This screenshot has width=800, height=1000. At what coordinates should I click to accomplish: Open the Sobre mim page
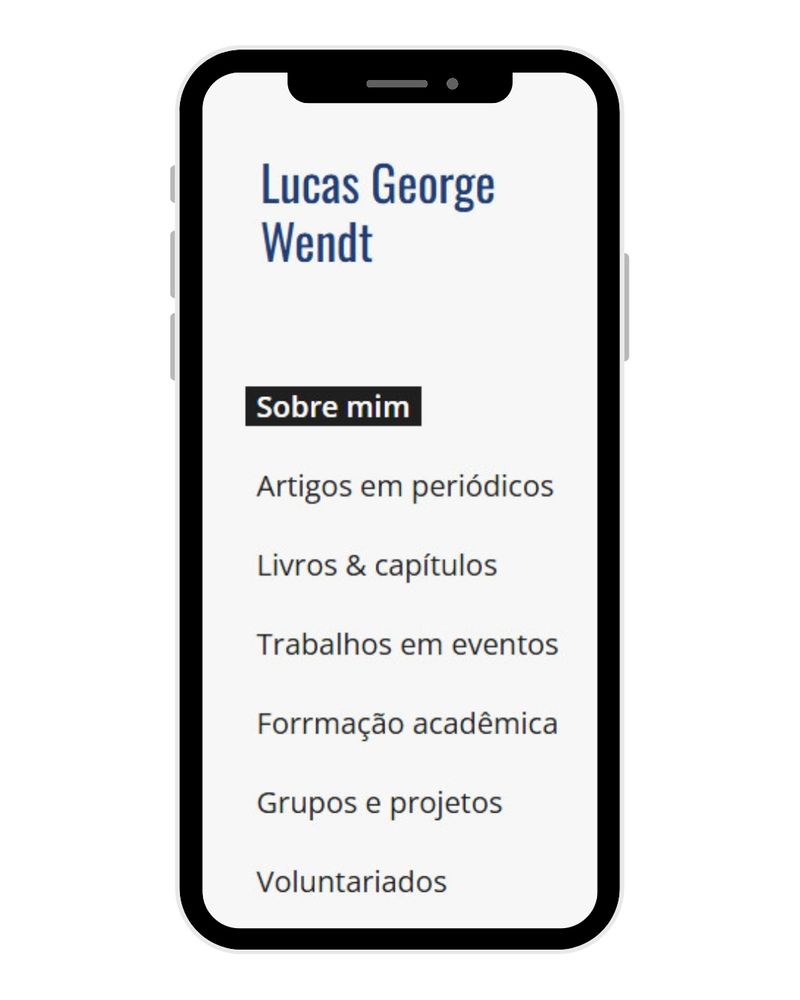(333, 406)
